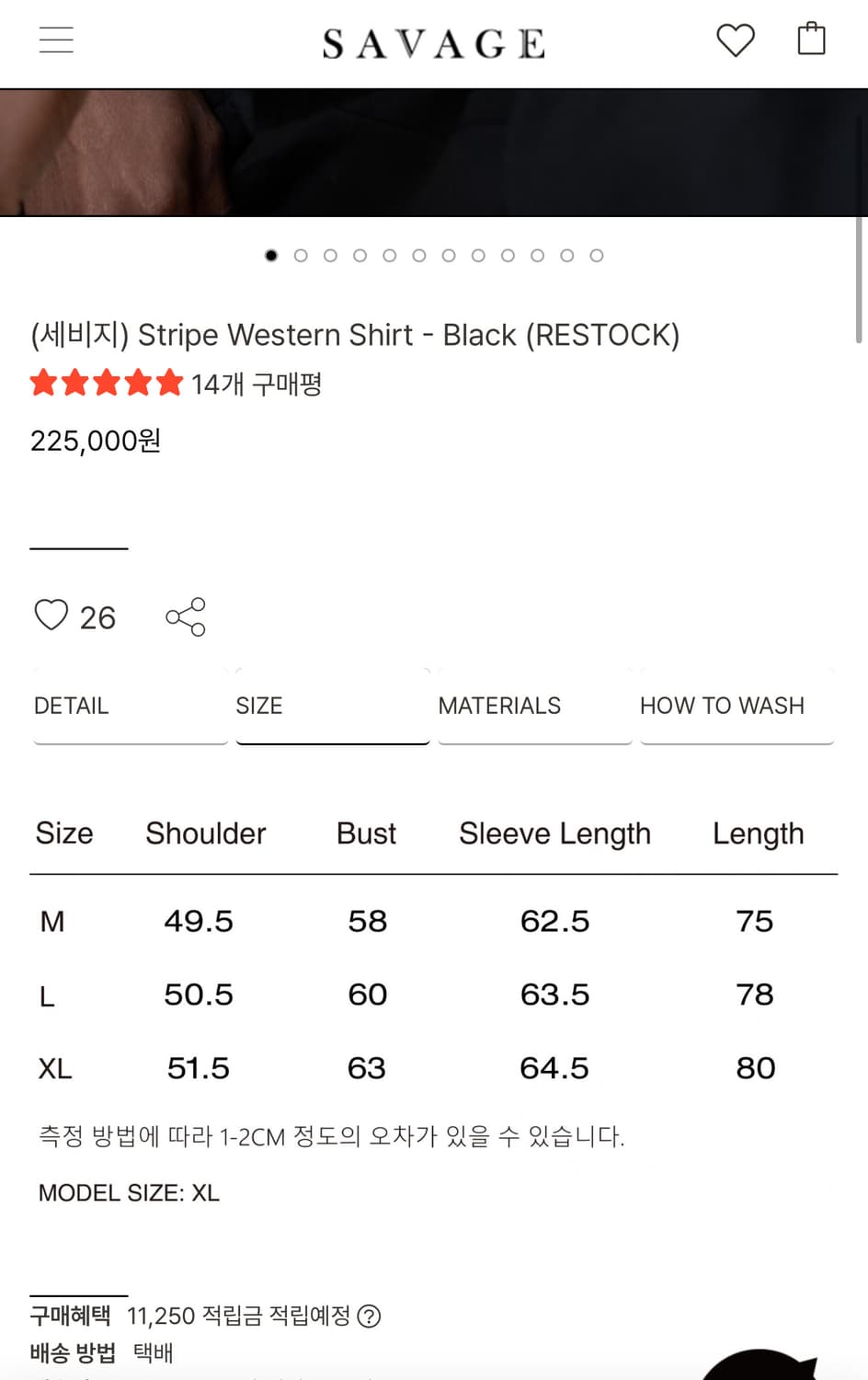Click the share icon next to likes
Screen dimensions: 868x1380
point(185,616)
